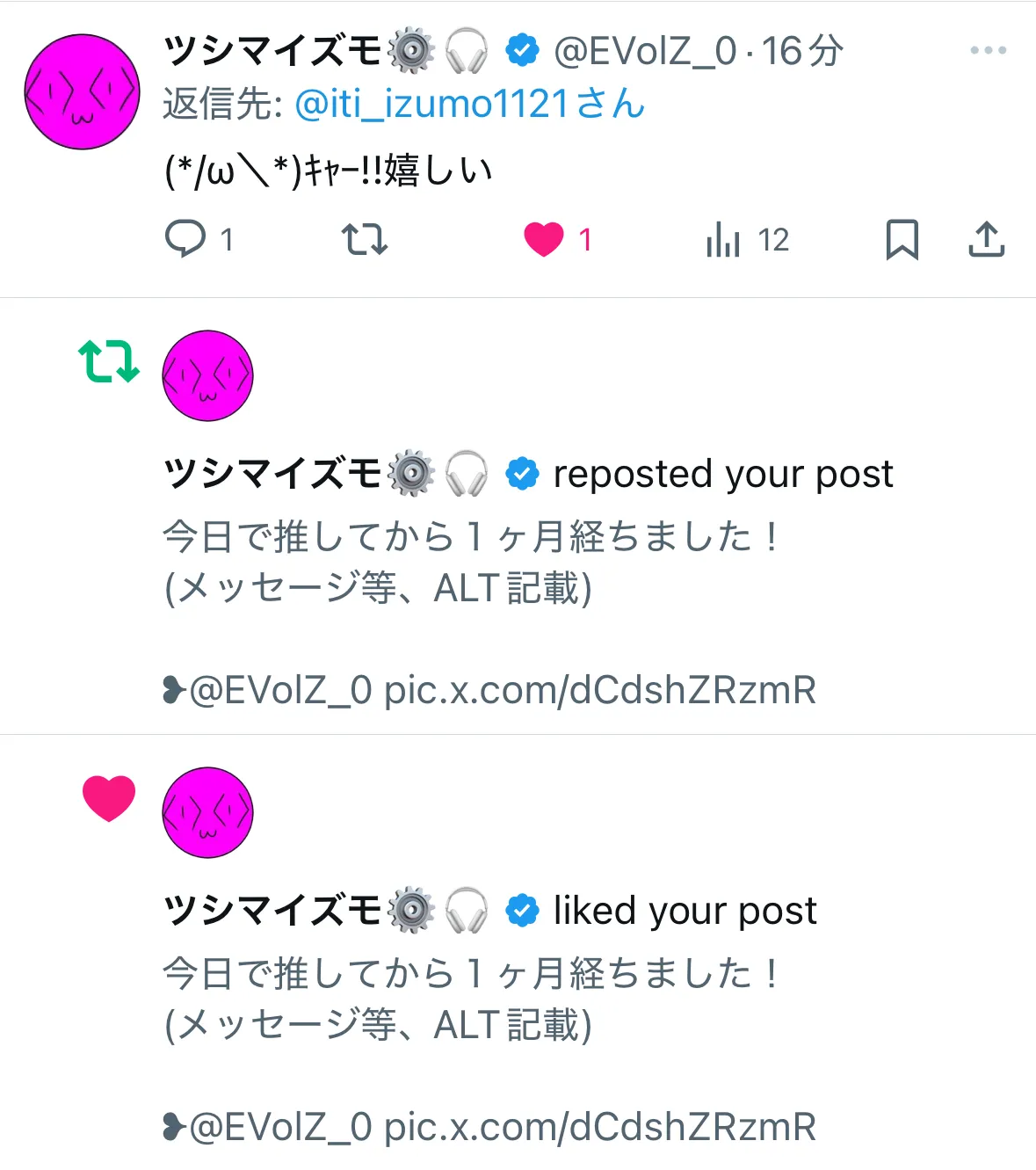
Task: View analytics showing 12 views
Action: 747,239
